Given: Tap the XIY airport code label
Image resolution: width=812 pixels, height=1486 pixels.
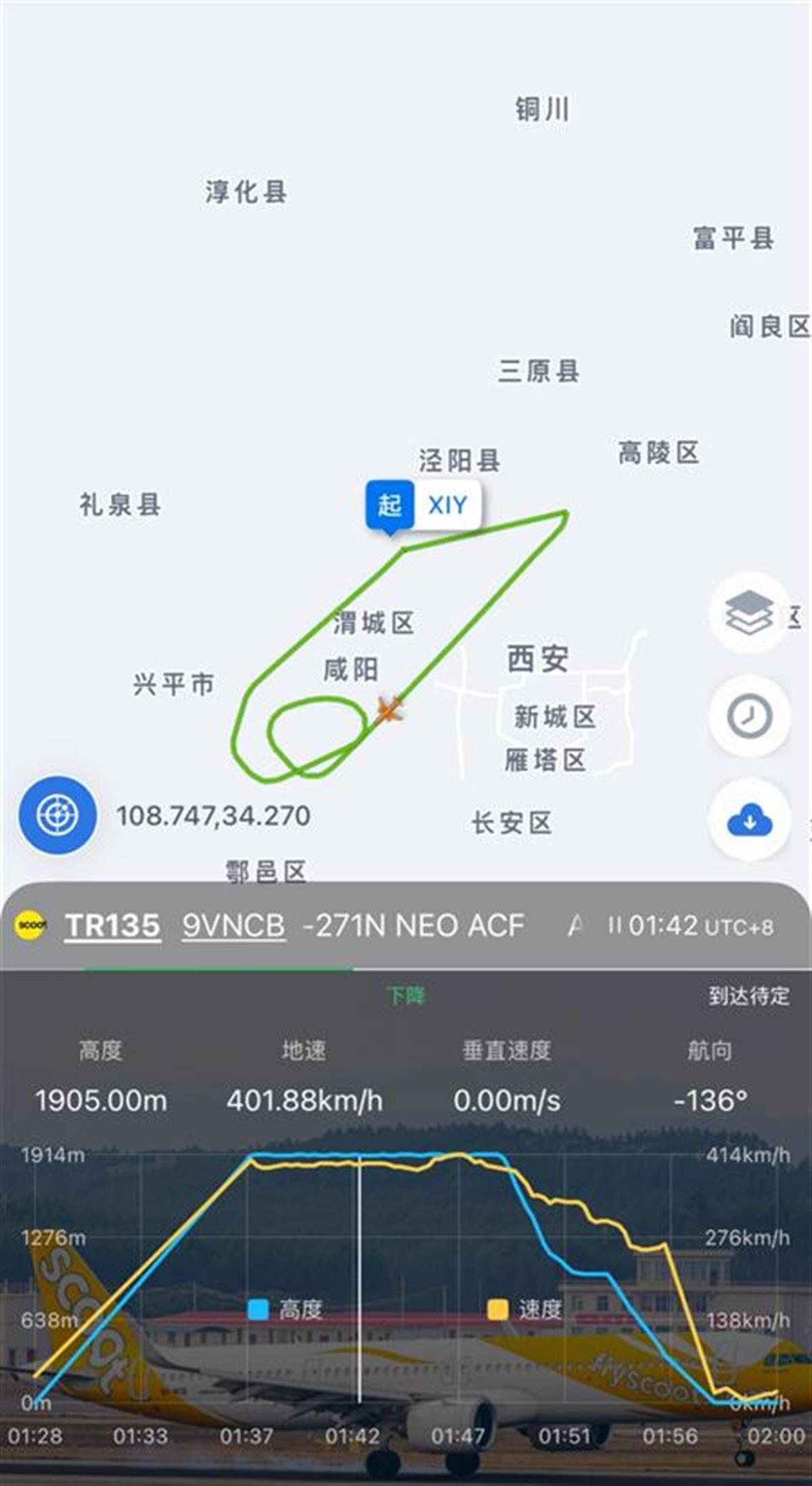Looking at the screenshot, I should [x=449, y=504].
